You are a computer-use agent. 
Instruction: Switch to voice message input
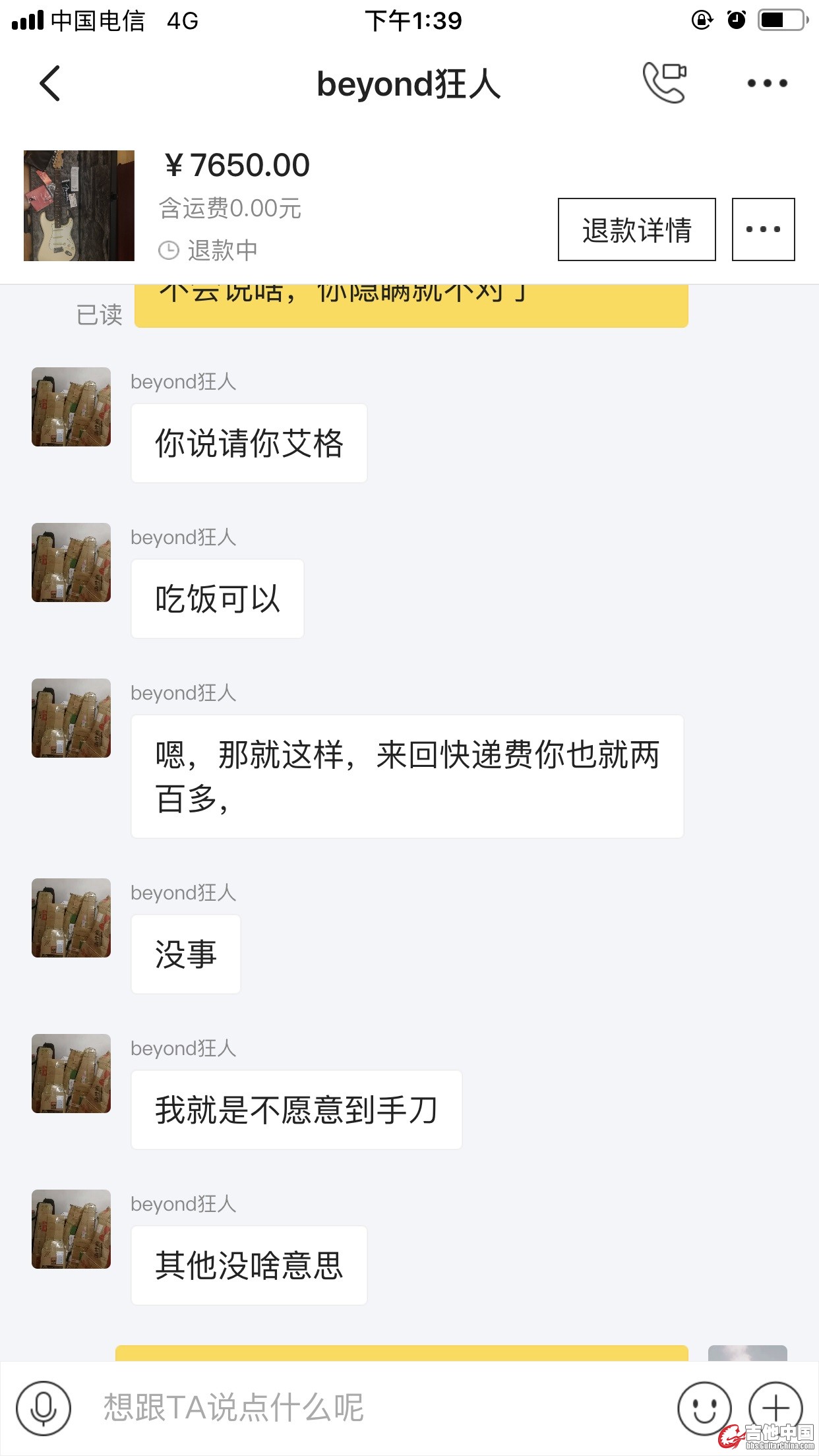44,1408
